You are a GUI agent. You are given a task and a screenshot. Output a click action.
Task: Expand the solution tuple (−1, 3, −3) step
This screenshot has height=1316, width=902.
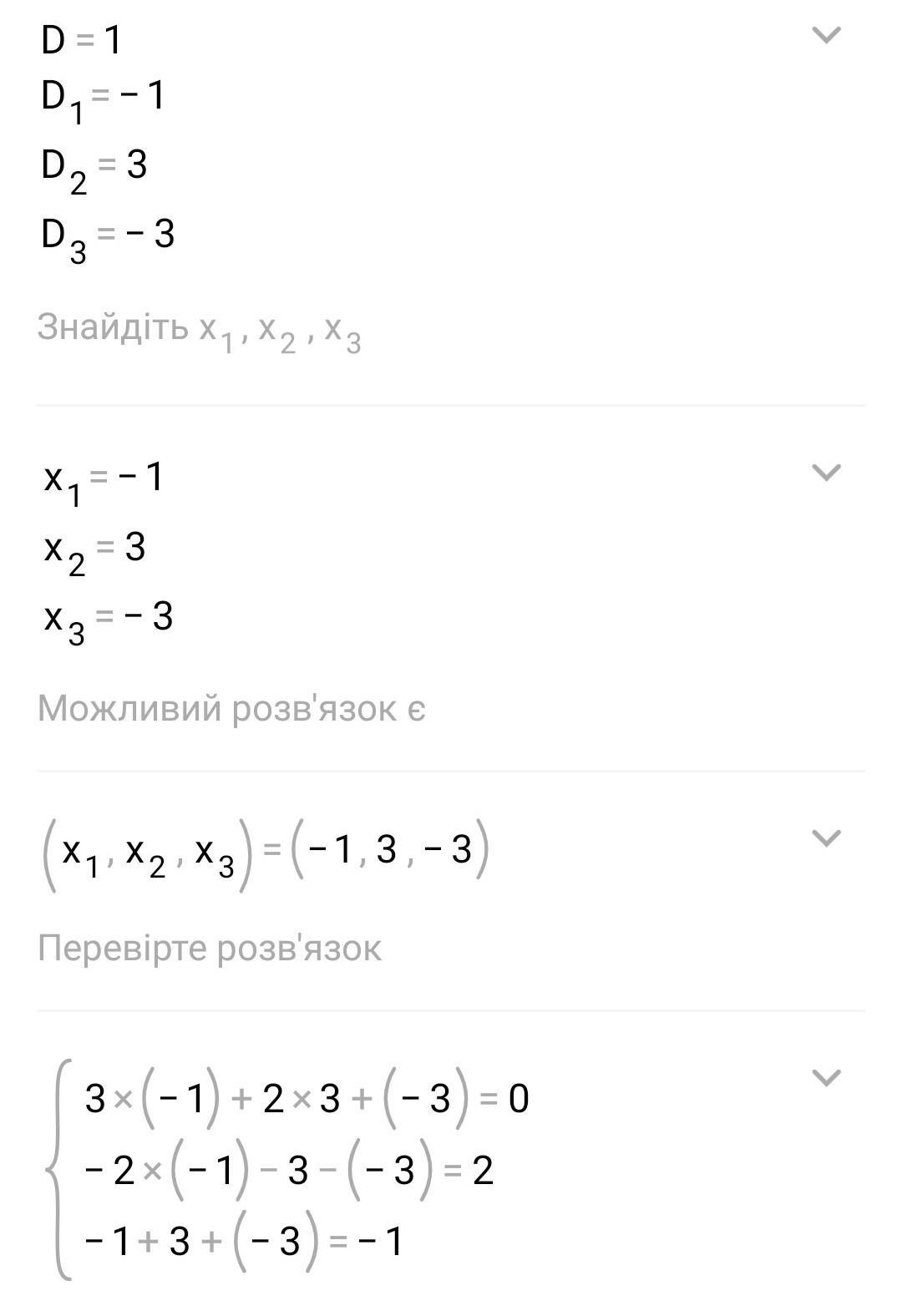[825, 838]
